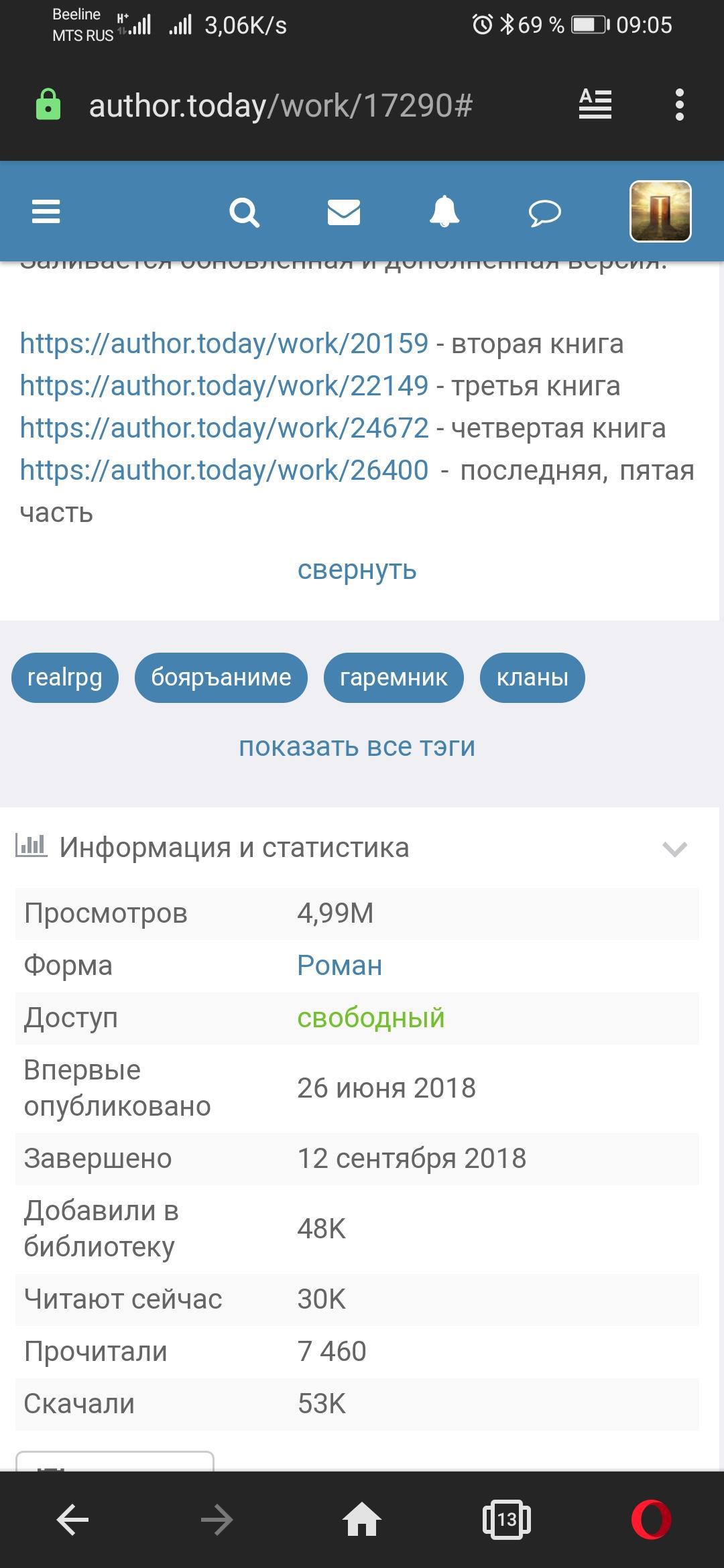The image size is (724, 1568).
Task: Open the comments speech bubble
Action: (x=544, y=213)
